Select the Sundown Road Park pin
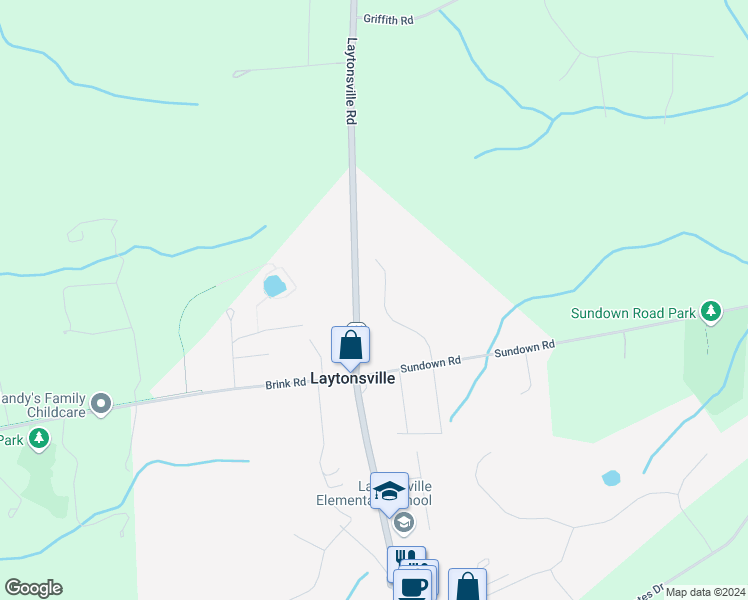 pos(711,312)
